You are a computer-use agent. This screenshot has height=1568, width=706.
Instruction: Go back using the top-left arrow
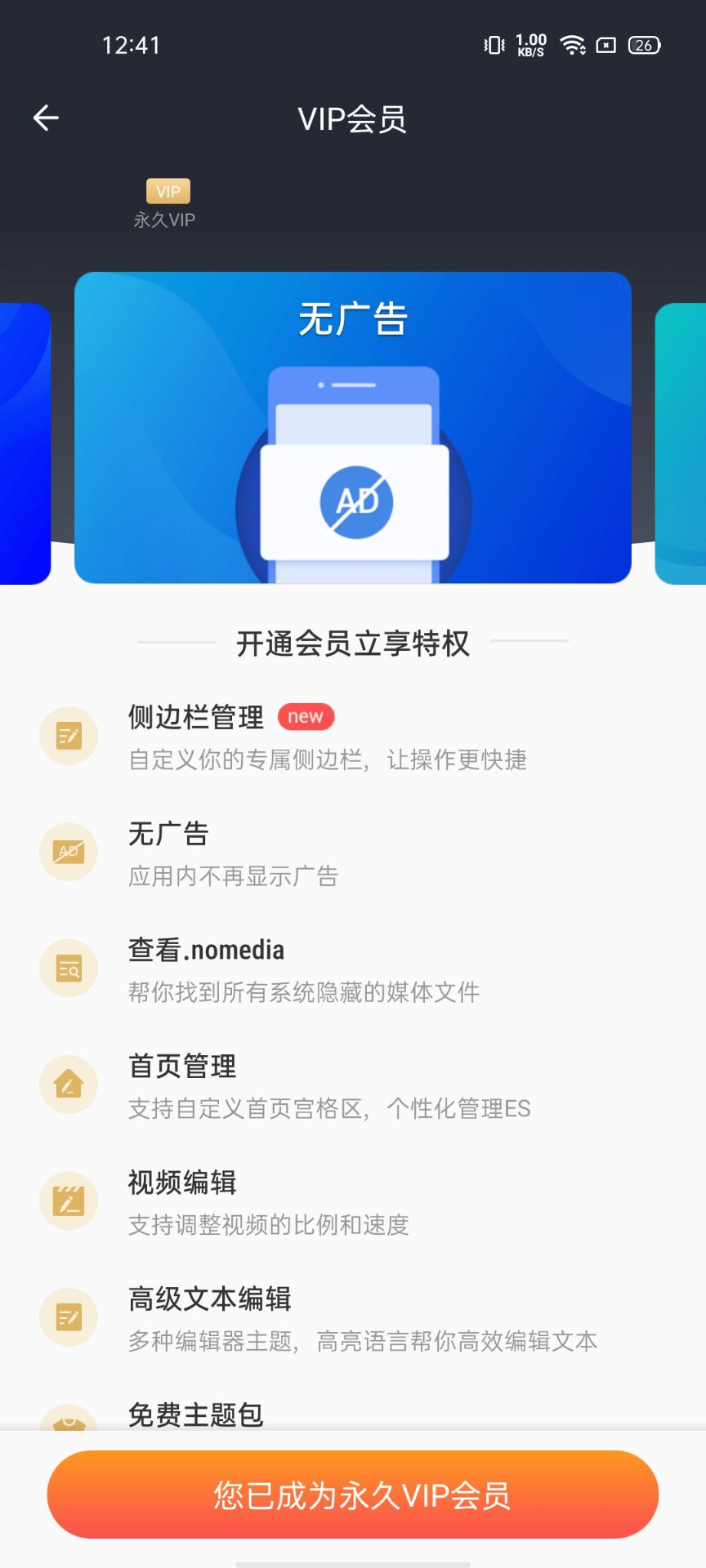coord(46,118)
